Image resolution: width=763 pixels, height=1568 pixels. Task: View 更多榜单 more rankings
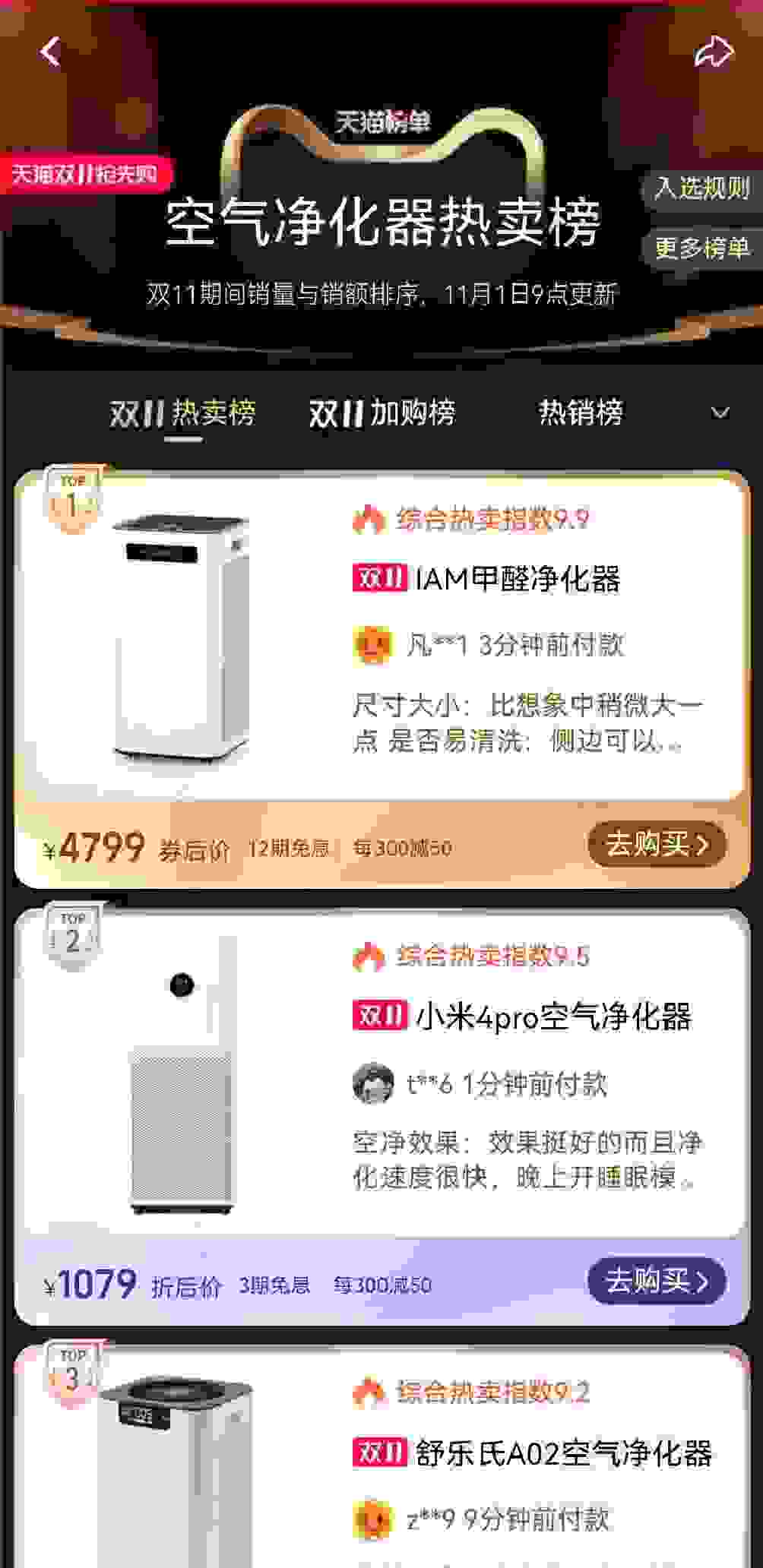(702, 248)
